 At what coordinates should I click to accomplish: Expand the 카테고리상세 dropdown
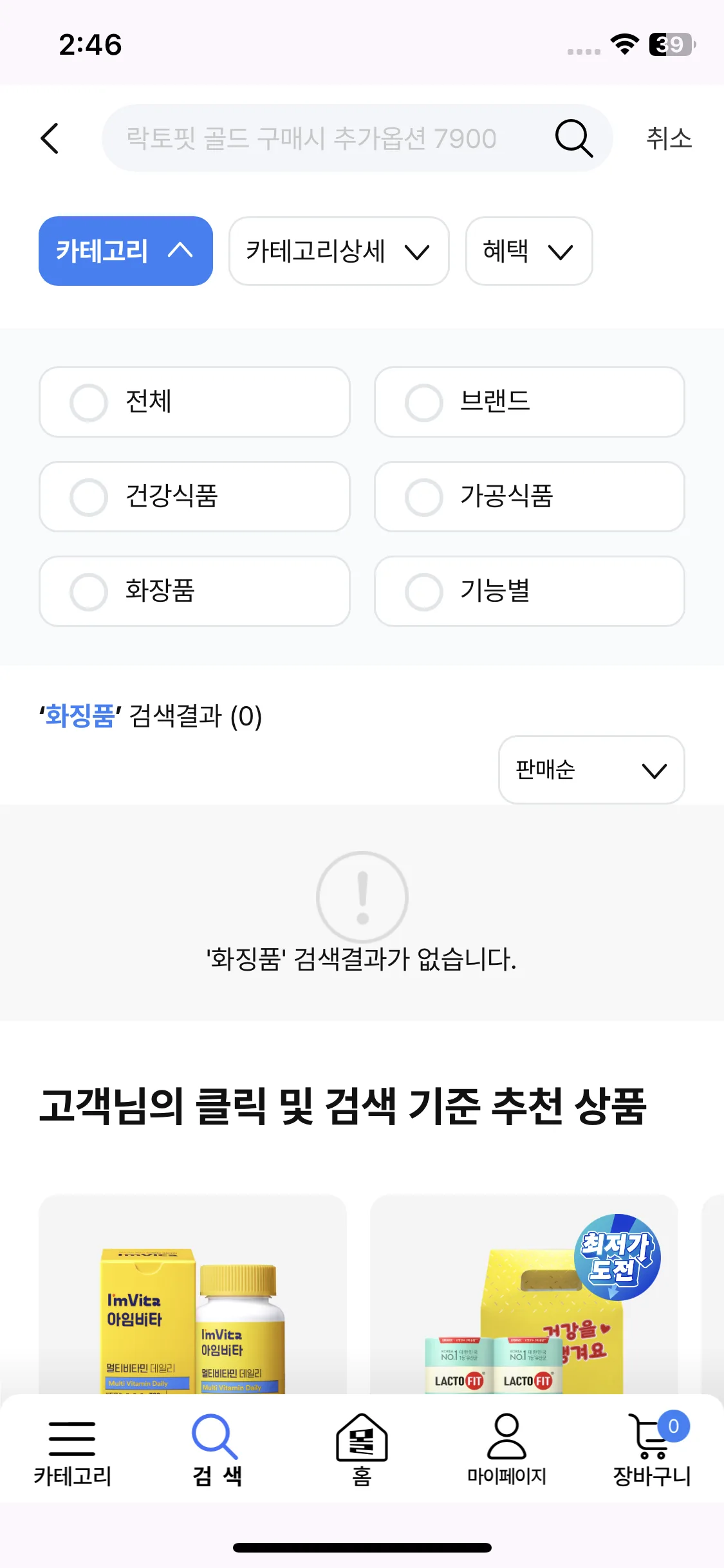pyautogui.click(x=339, y=252)
